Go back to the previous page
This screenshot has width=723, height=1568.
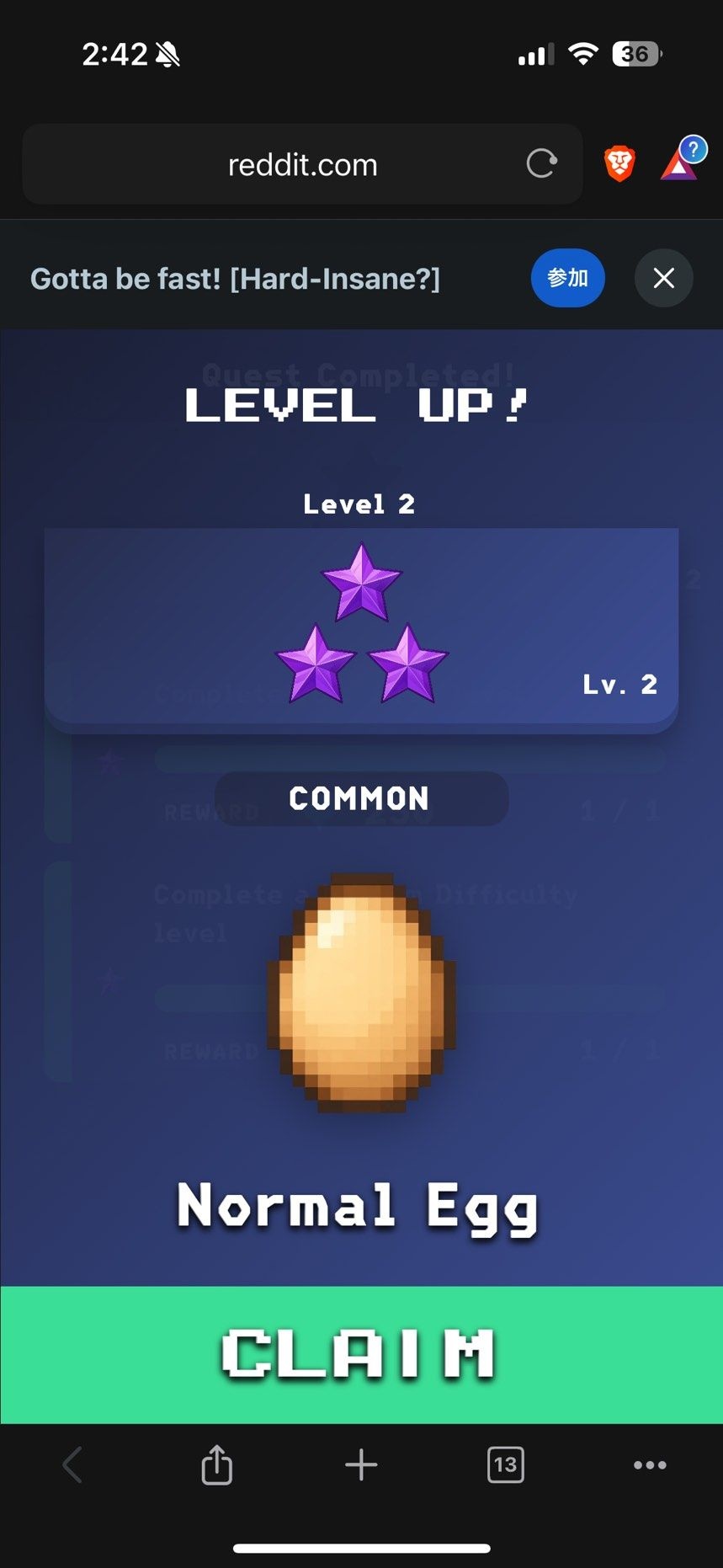coord(73,1464)
